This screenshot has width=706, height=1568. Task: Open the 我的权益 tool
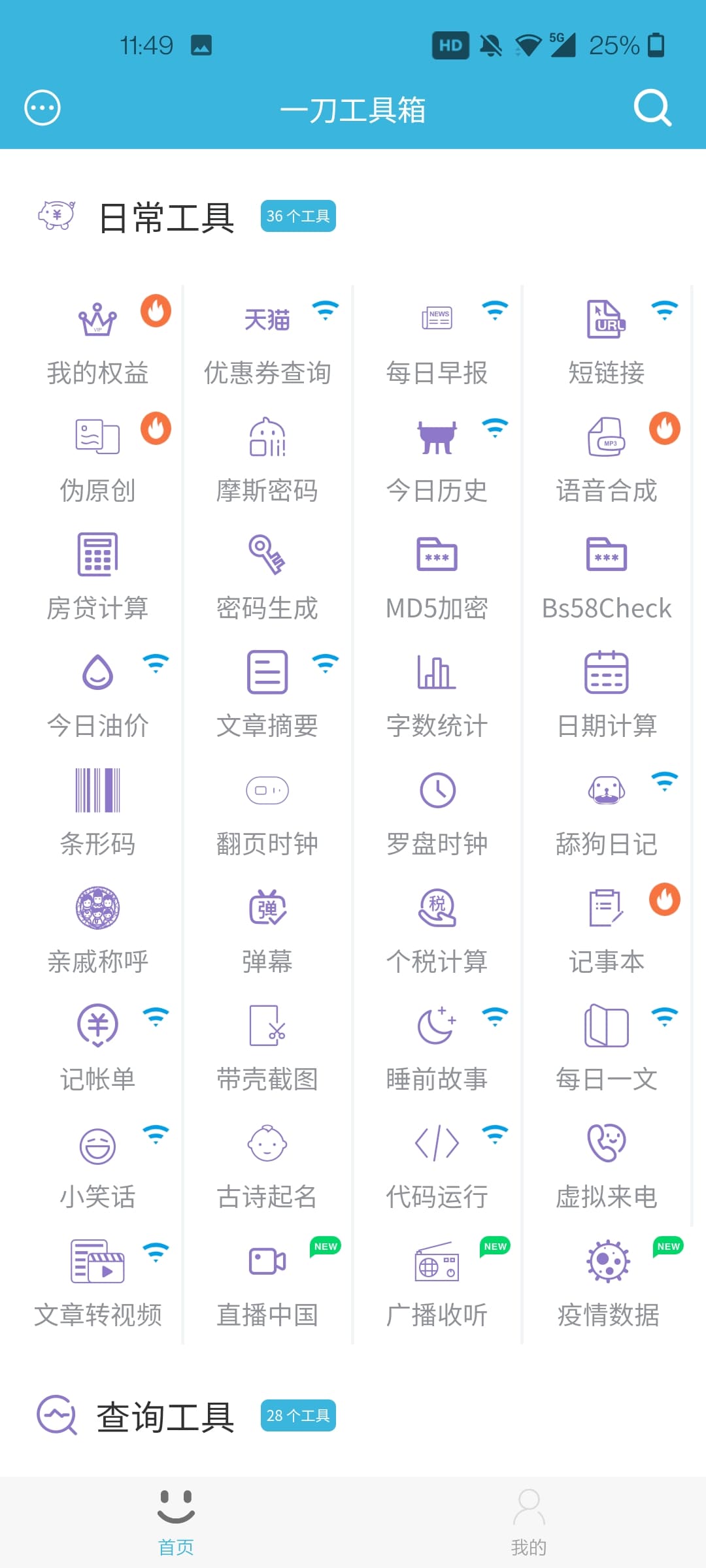coord(97,344)
